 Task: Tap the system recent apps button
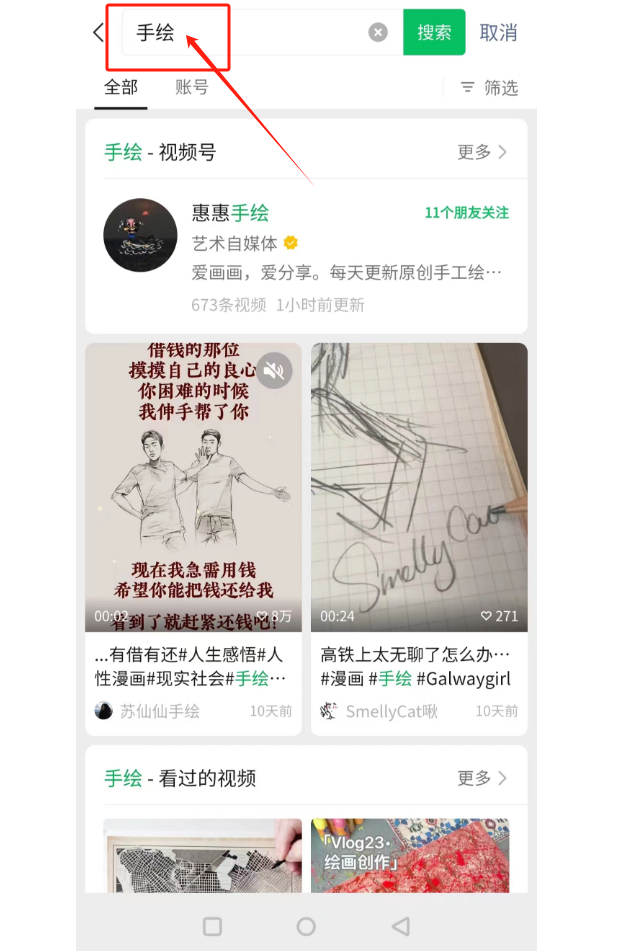click(212, 926)
